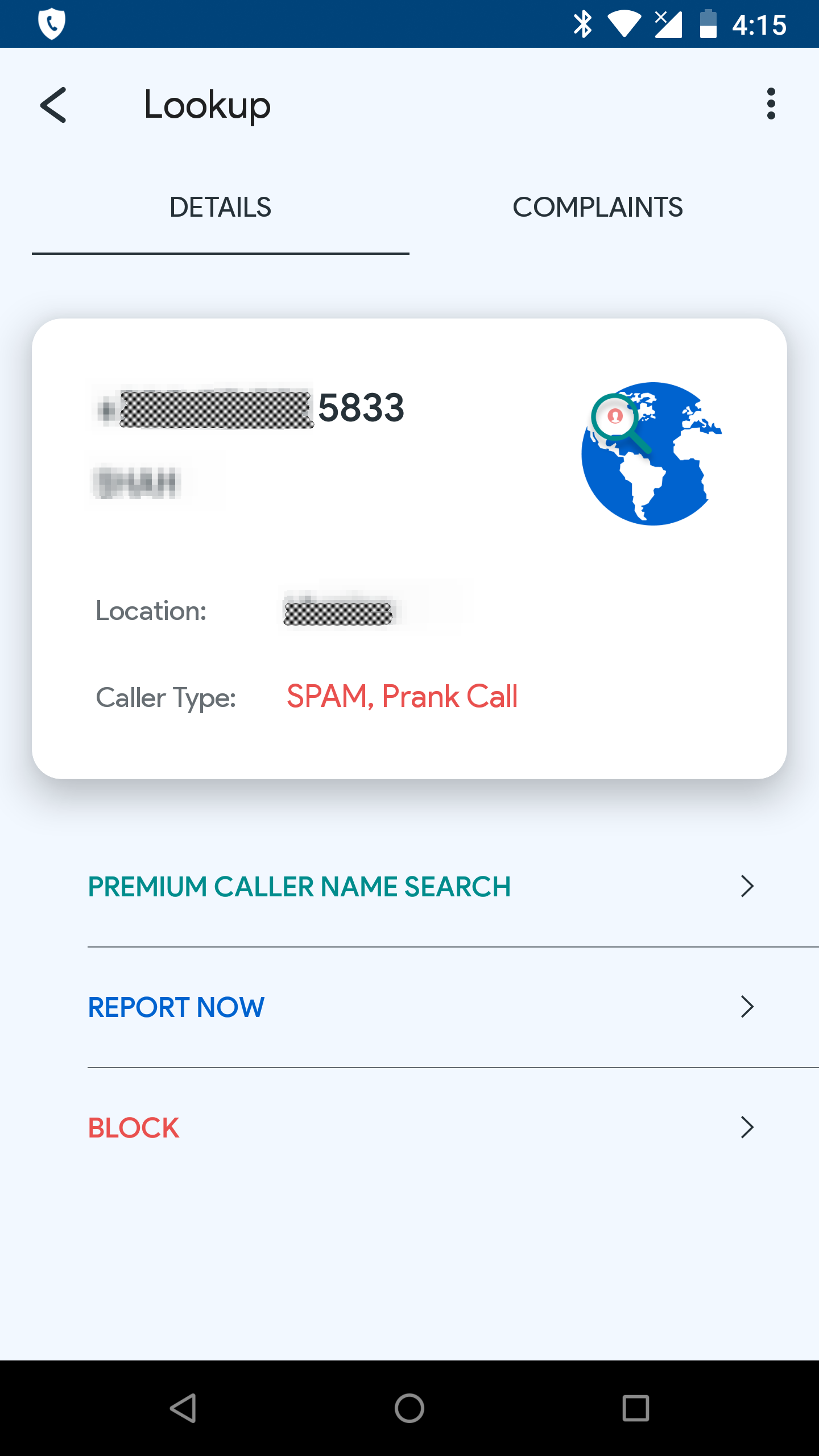Click the Wi-Fi status icon

(x=623, y=23)
